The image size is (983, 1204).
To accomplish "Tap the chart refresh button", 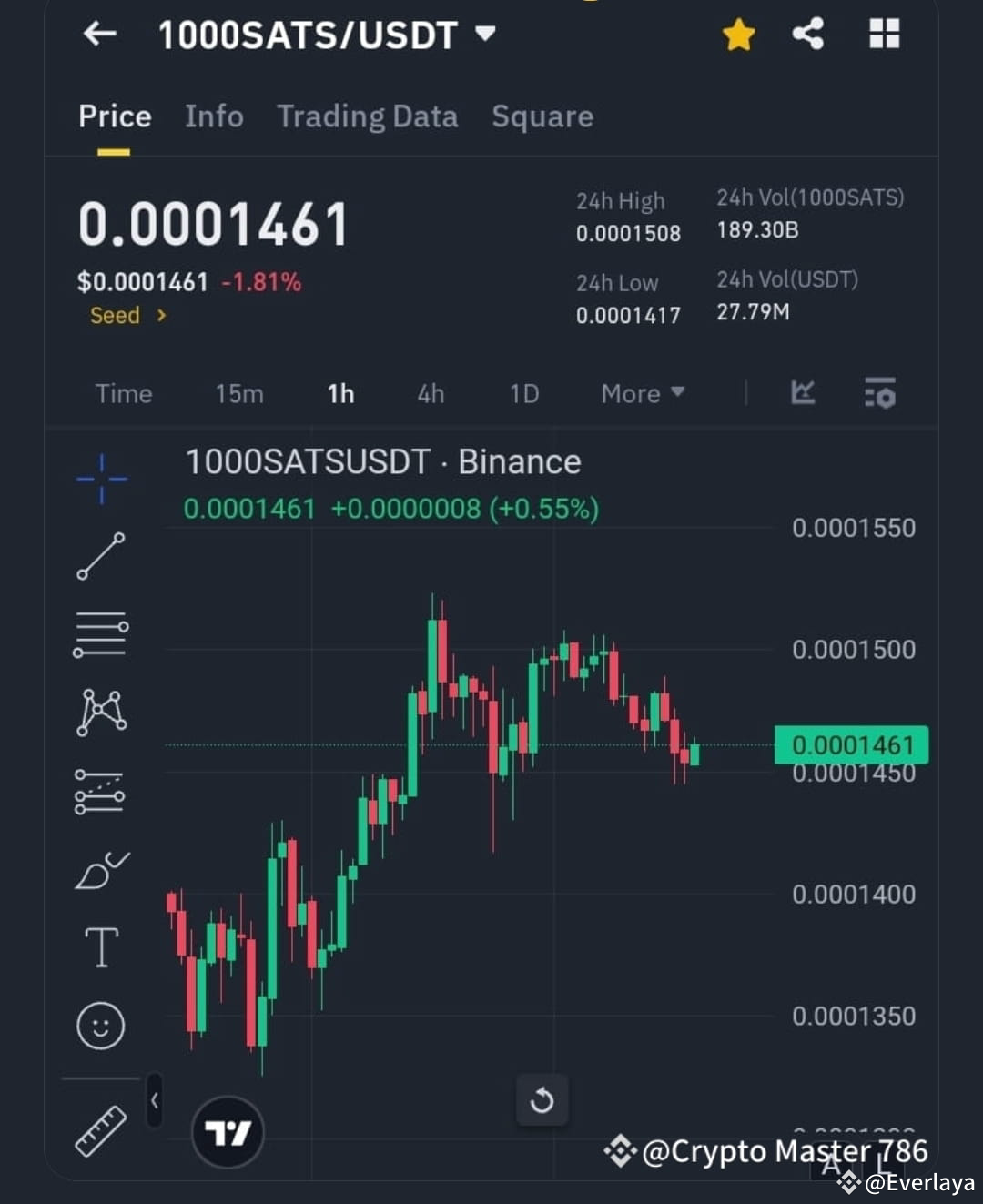I will [x=542, y=1099].
